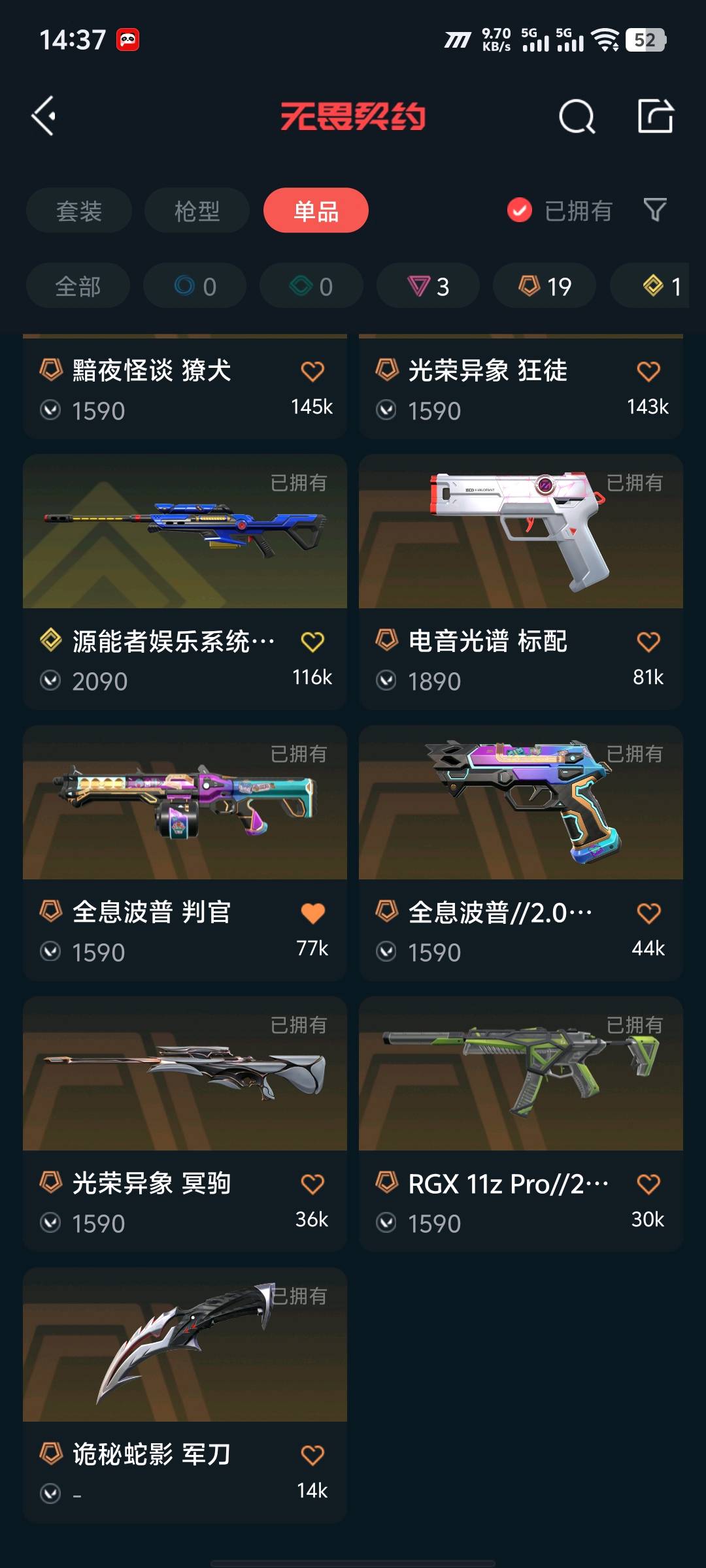This screenshot has height=1568, width=706.
Task: Like the 黯夜怪谈 獠犬 skin
Action: [312, 371]
